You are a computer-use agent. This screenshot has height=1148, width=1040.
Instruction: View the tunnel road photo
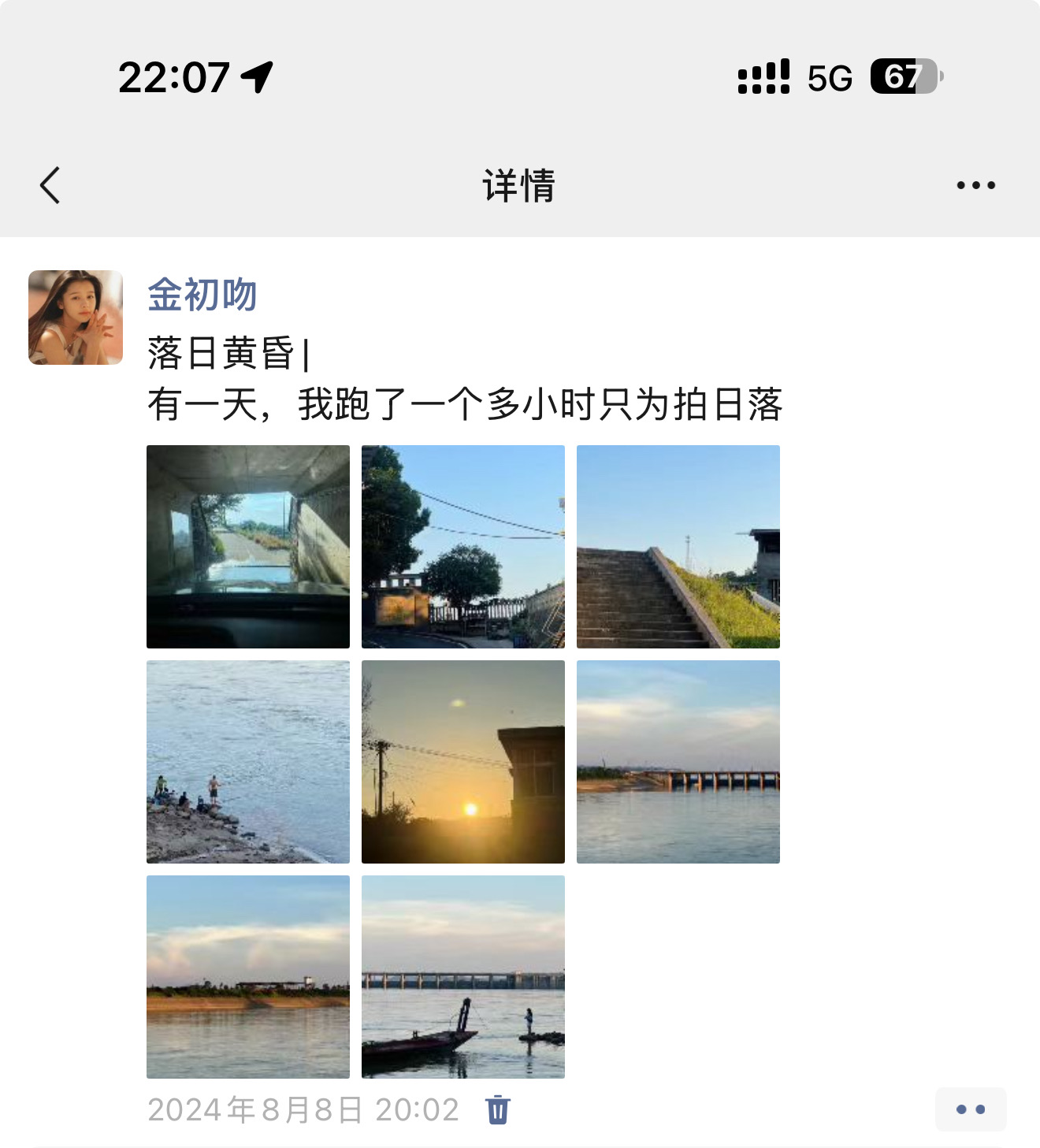pyautogui.click(x=248, y=547)
